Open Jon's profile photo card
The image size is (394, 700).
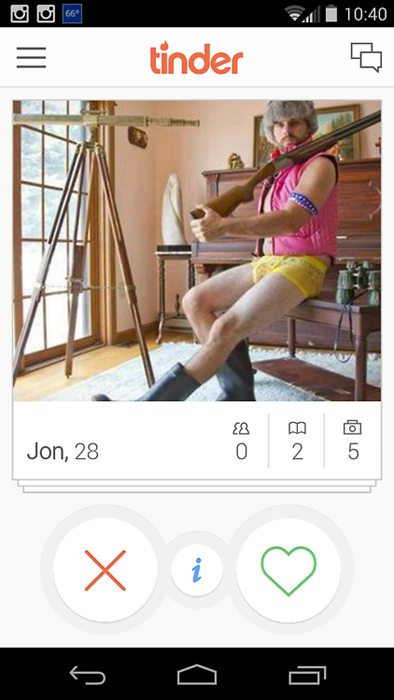click(x=197, y=250)
